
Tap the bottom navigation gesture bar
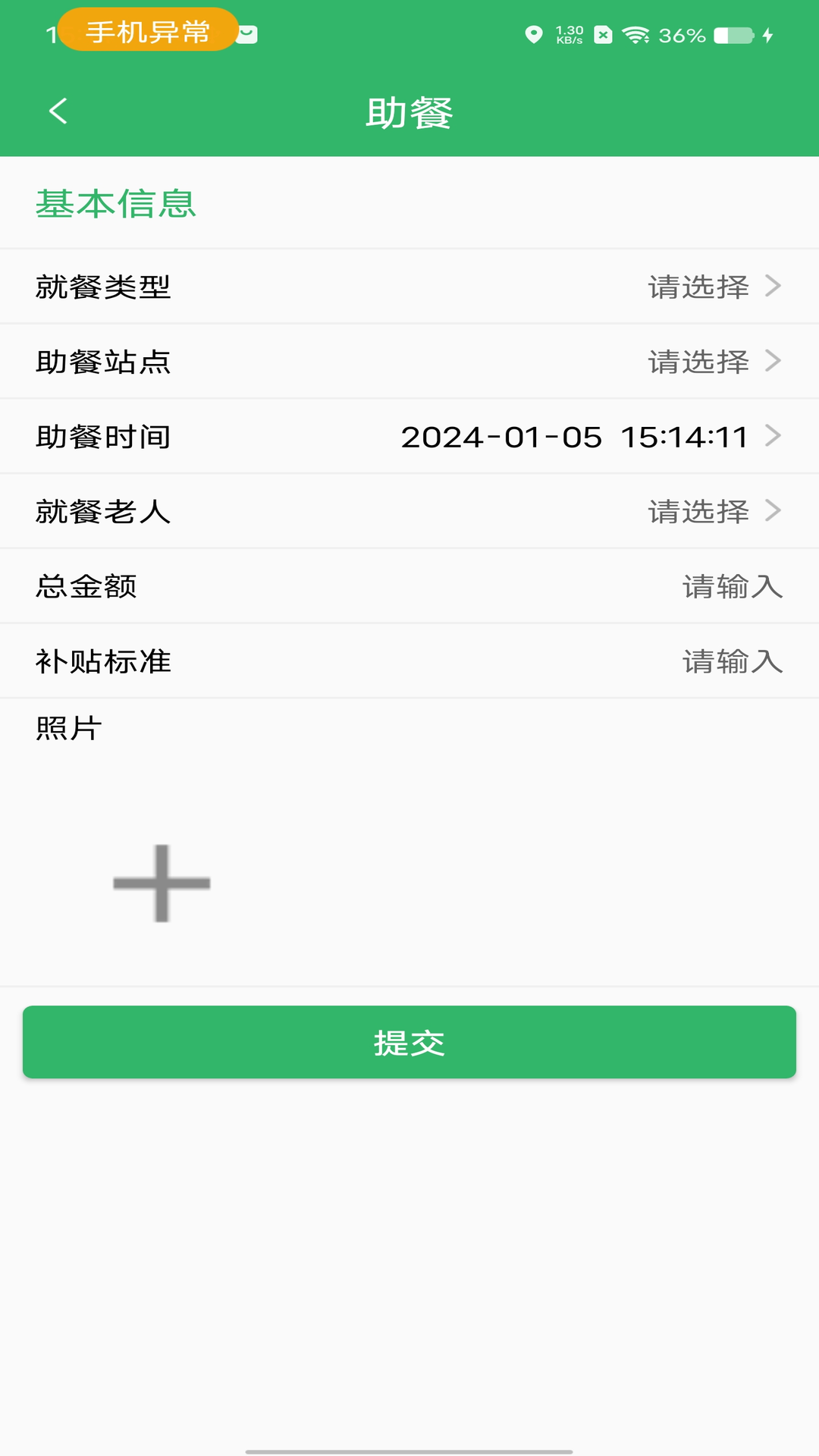(409, 1449)
